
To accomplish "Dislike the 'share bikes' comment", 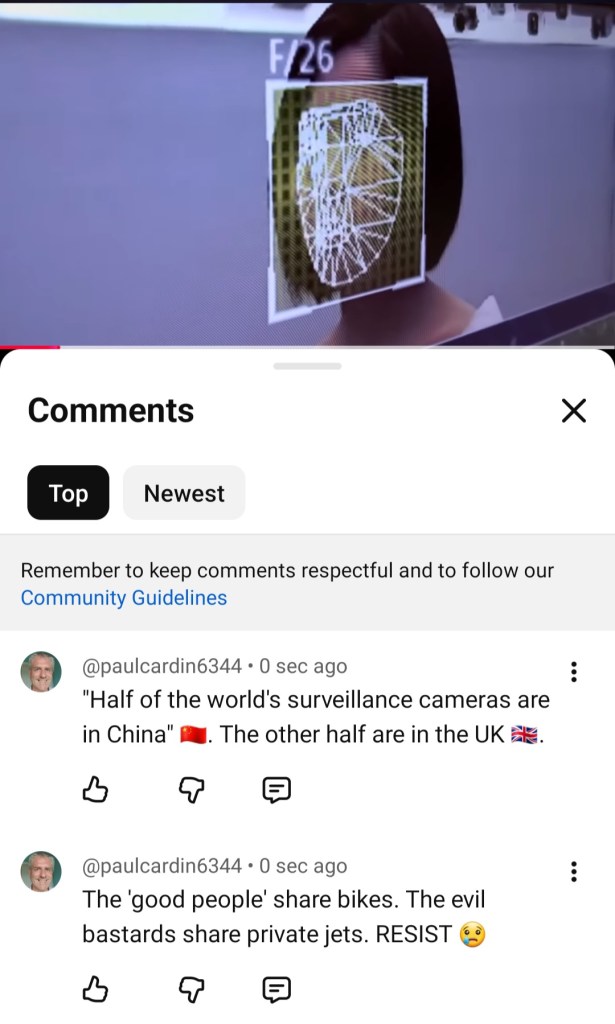I will [x=191, y=990].
